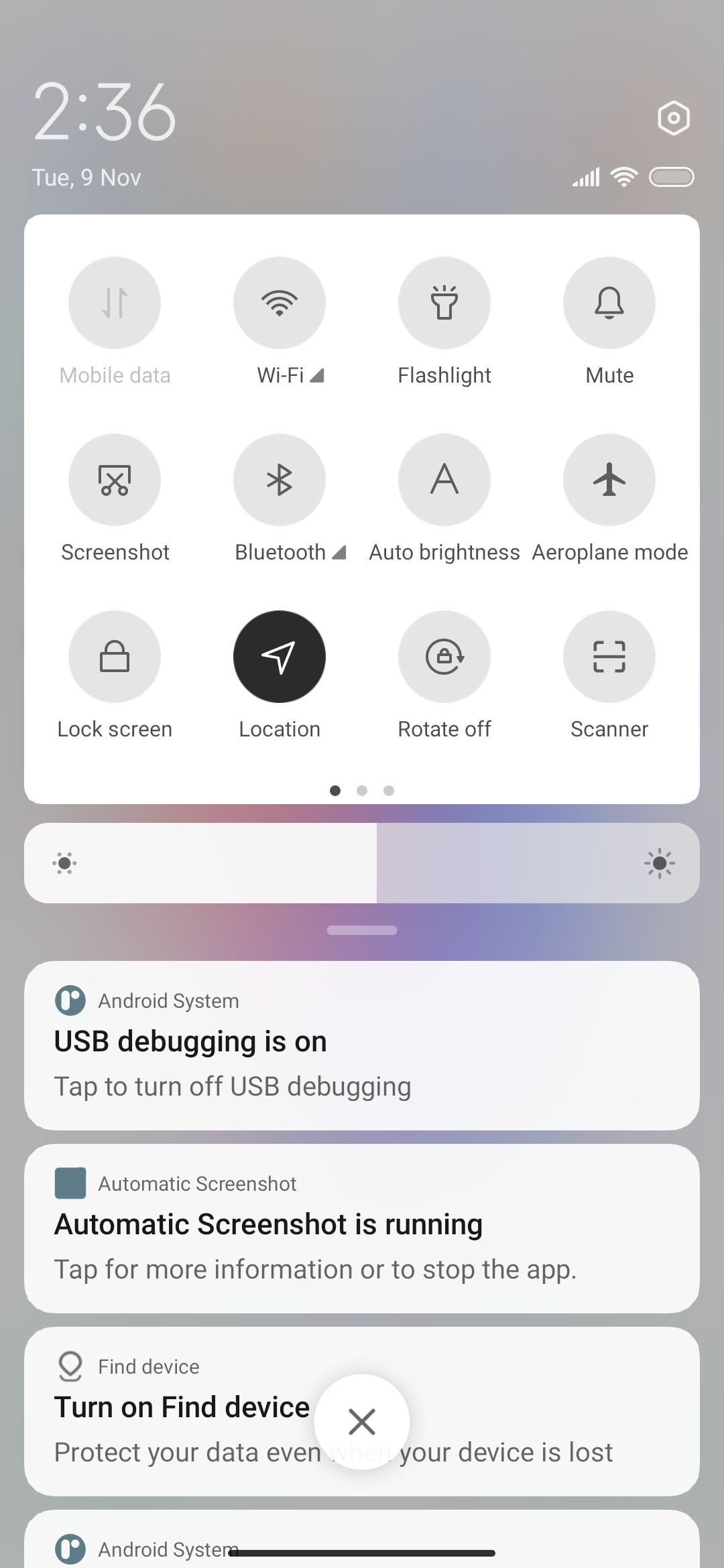The width and height of the screenshot is (724, 1568).
Task: Open the Turn on Find device notification
Action: pos(362,1411)
